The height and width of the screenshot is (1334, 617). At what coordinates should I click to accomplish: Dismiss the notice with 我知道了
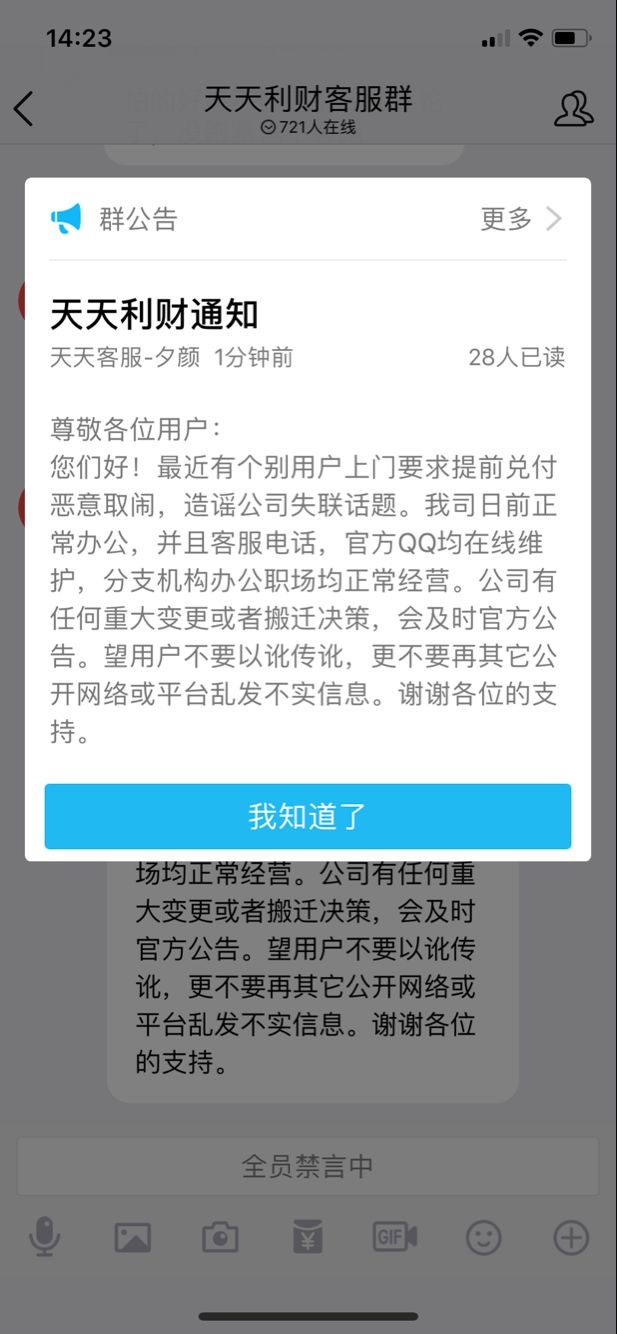pos(308,816)
